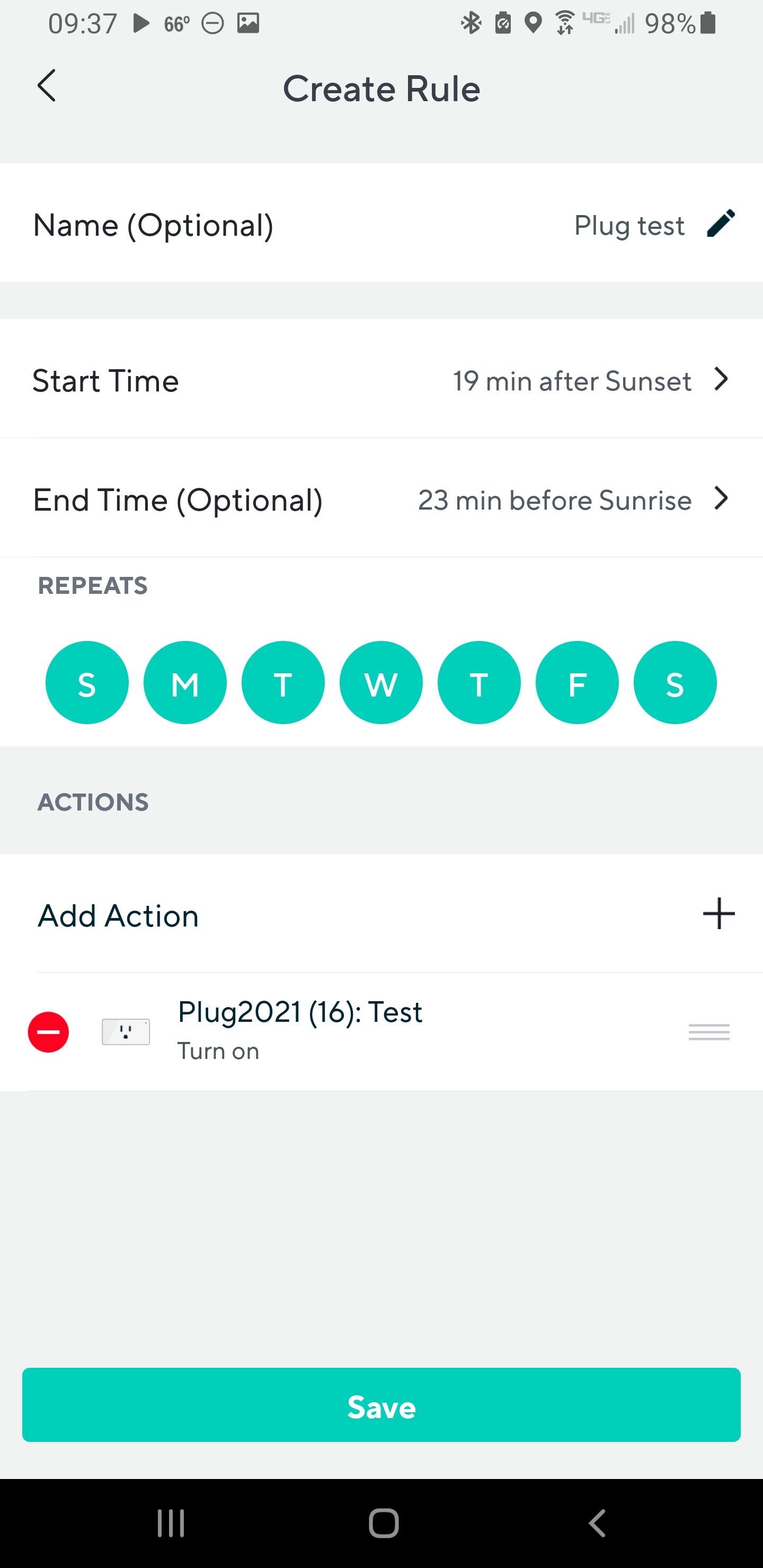The height and width of the screenshot is (1568, 763).
Task: Go to the home screen
Action: click(384, 1524)
